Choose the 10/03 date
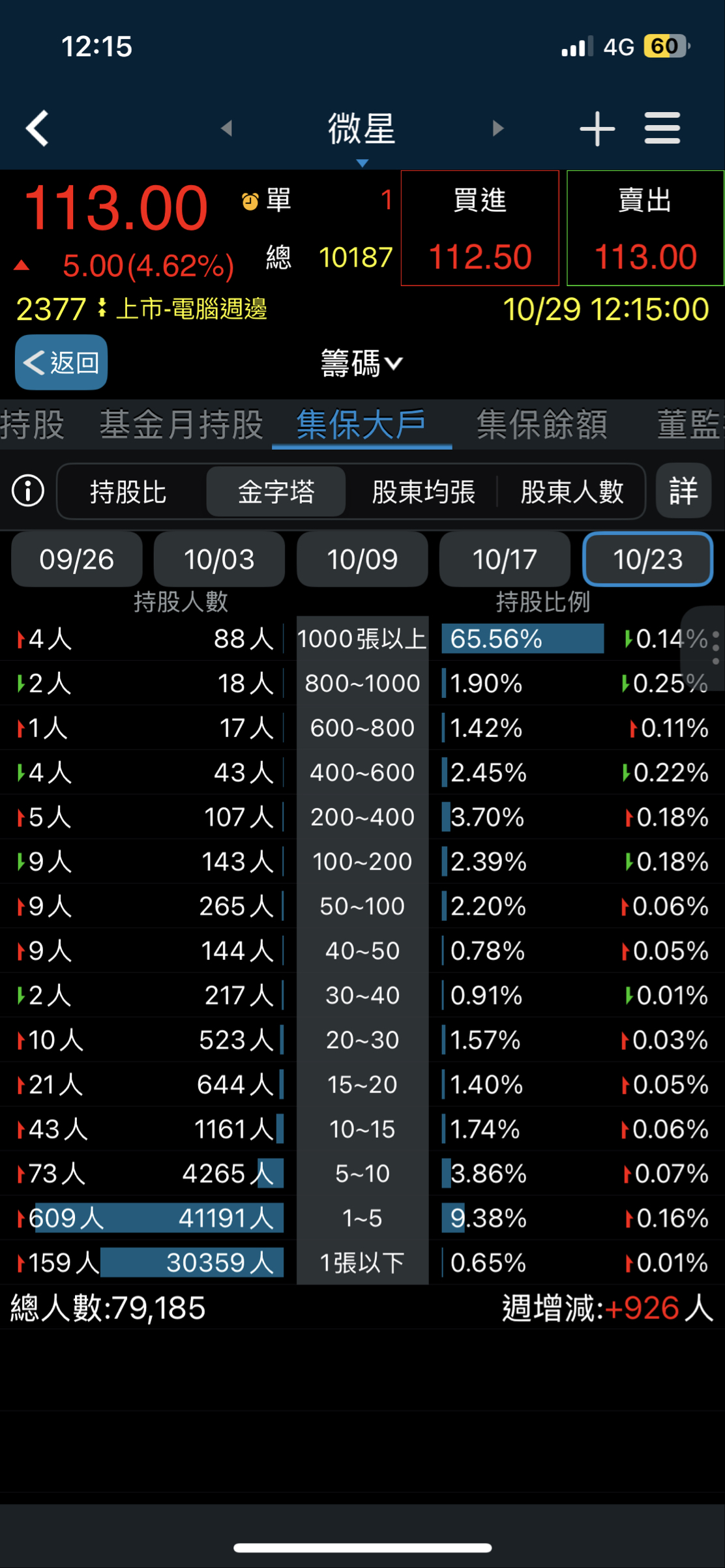 (x=219, y=559)
